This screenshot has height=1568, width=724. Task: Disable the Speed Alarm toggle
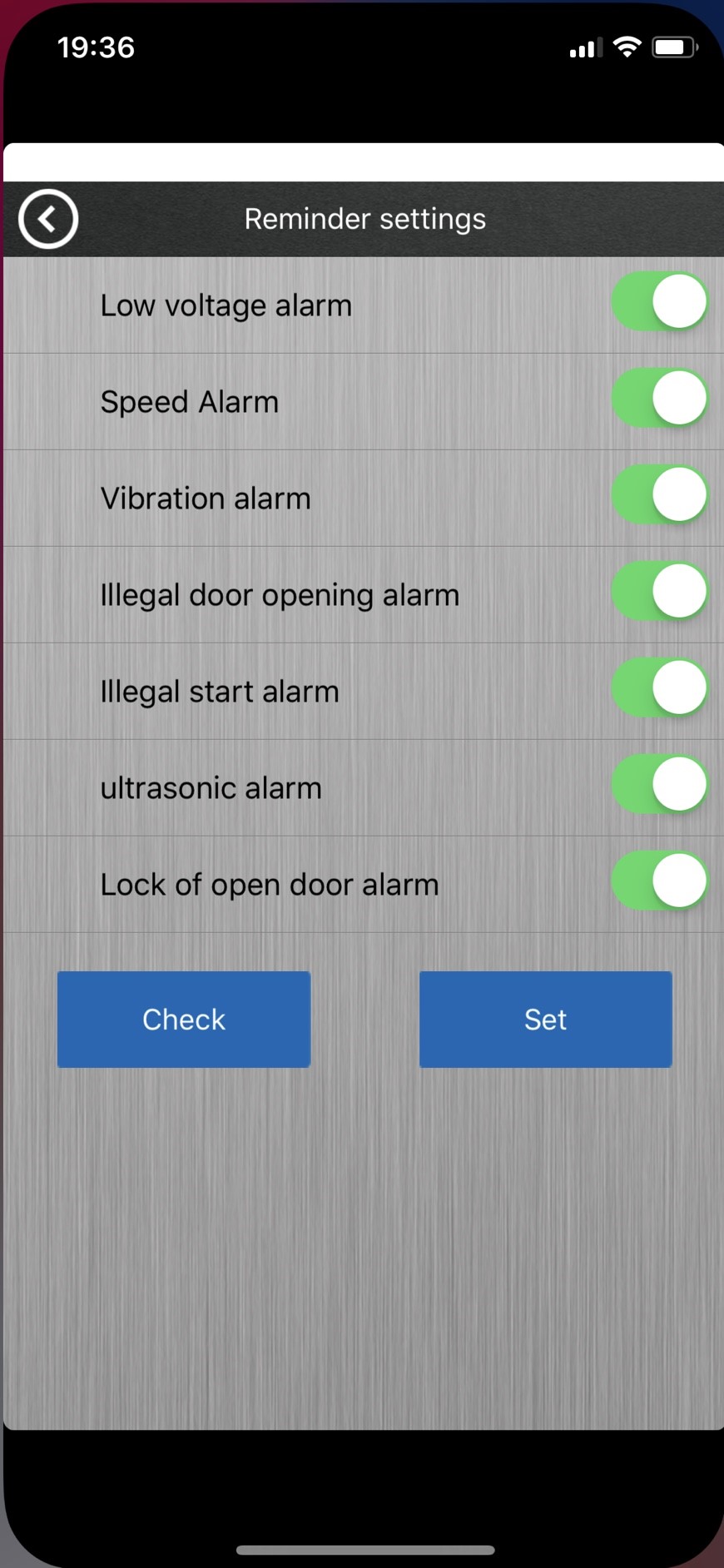(659, 398)
